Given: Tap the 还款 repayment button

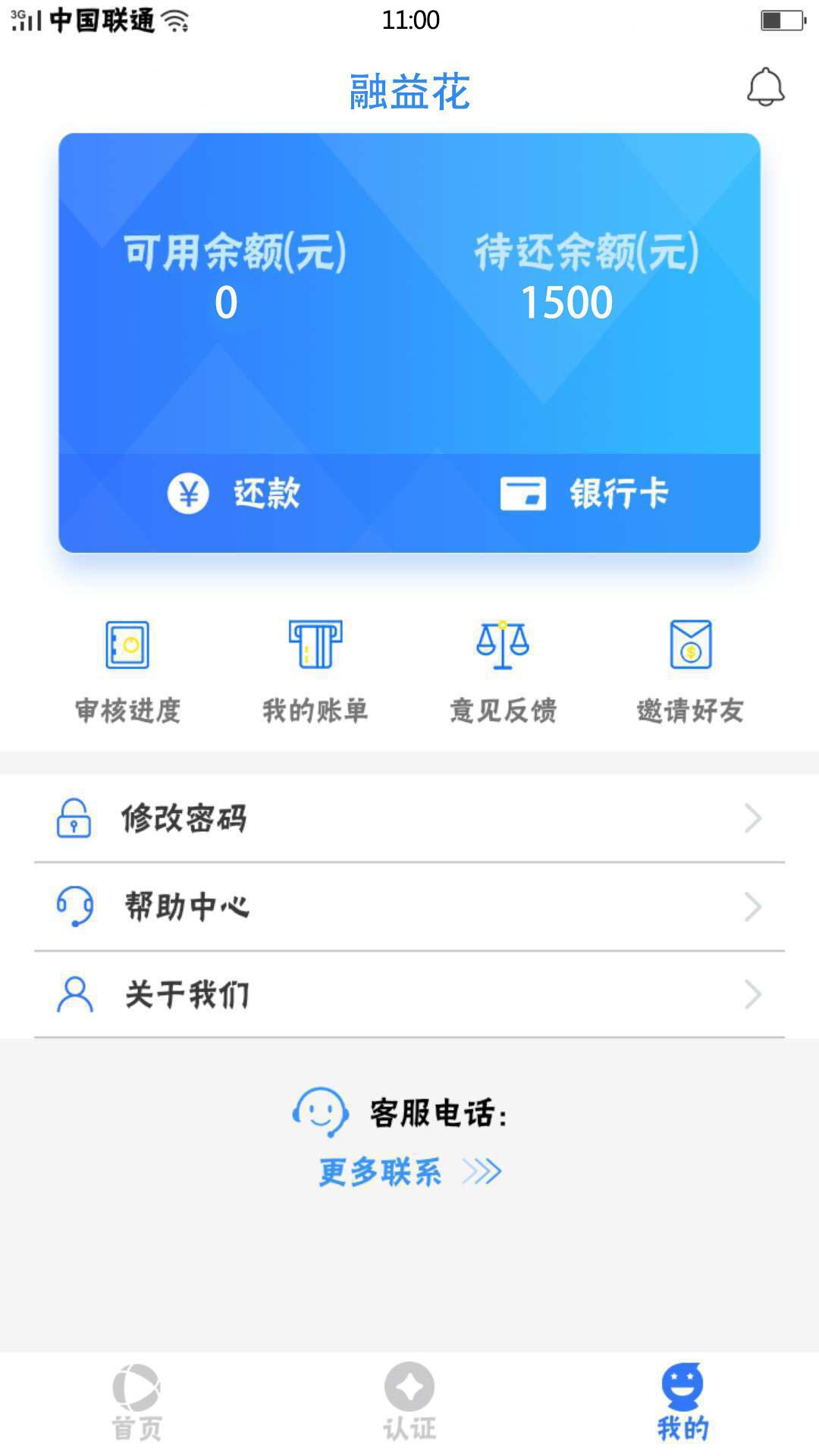Looking at the screenshot, I should (x=234, y=494).
